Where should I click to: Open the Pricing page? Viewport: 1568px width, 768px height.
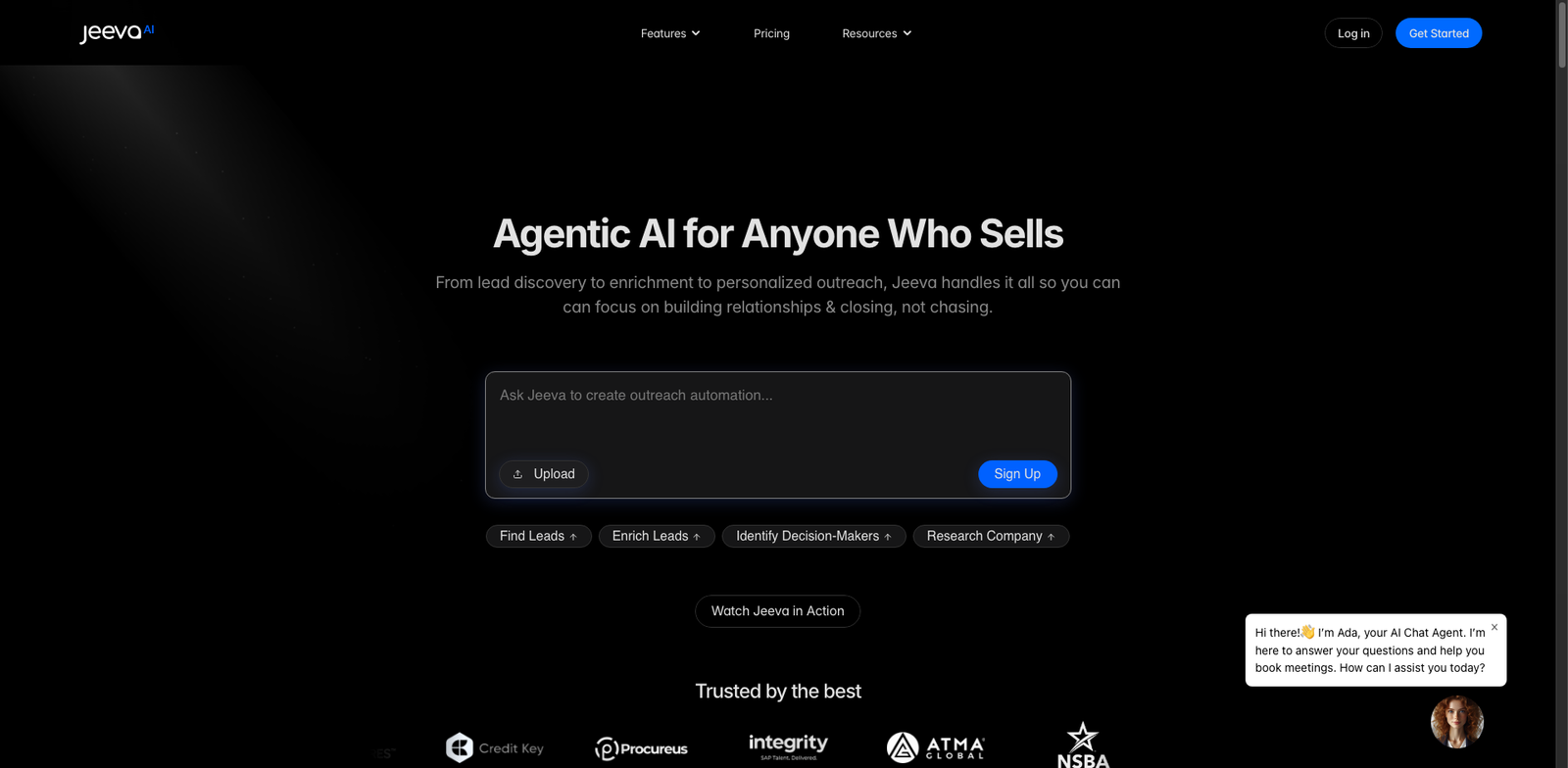pyautogui.click(x=771, y=33)
